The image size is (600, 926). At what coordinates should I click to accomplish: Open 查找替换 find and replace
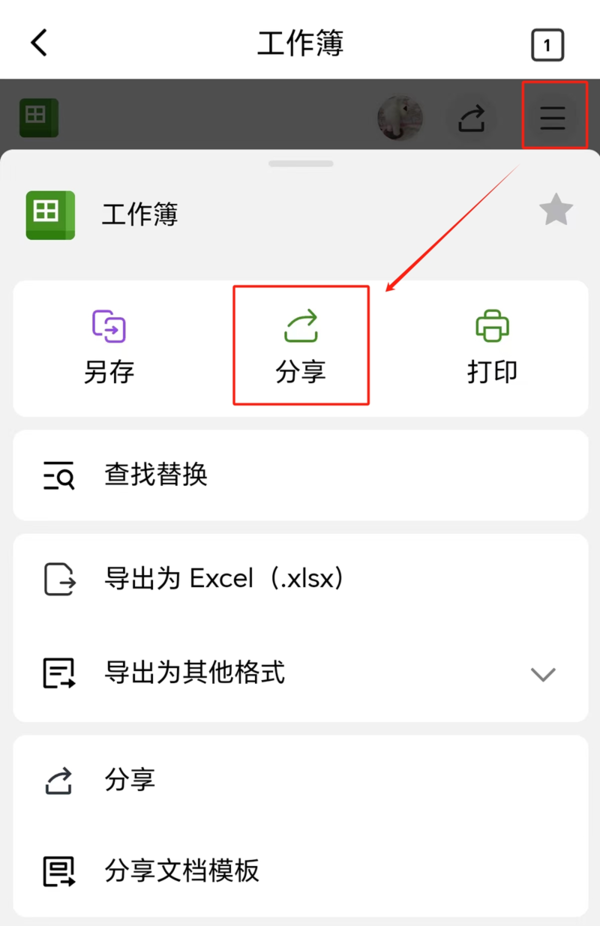click(x=300, y=475)
